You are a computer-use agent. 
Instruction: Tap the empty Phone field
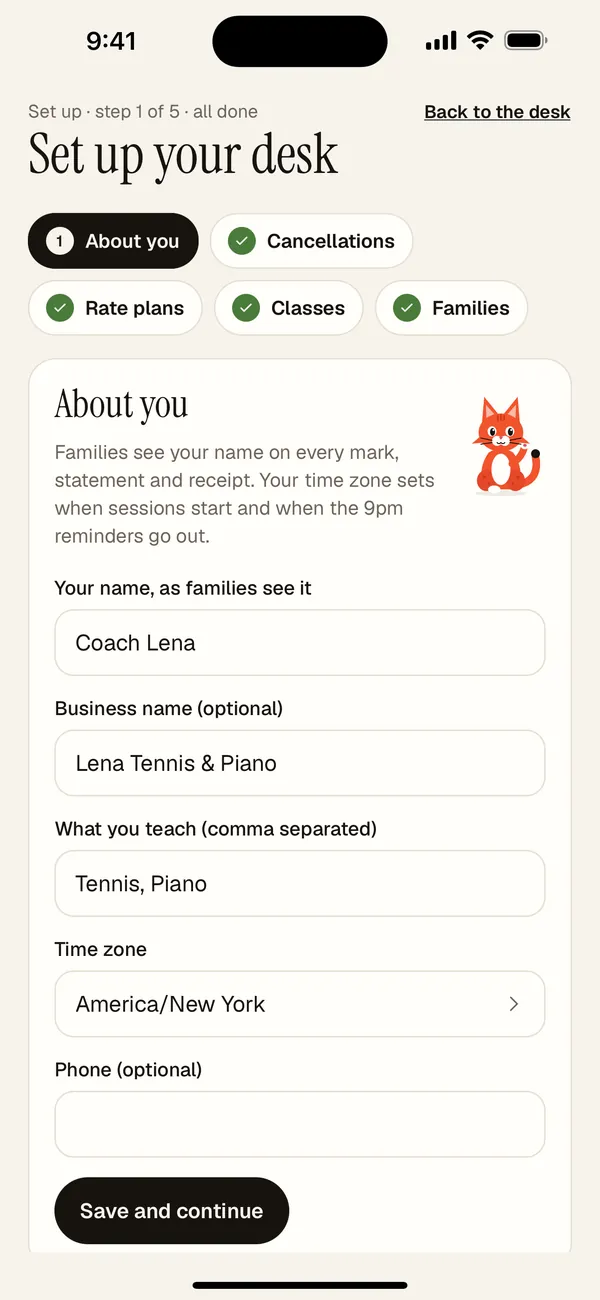[x=300, y=1124]
